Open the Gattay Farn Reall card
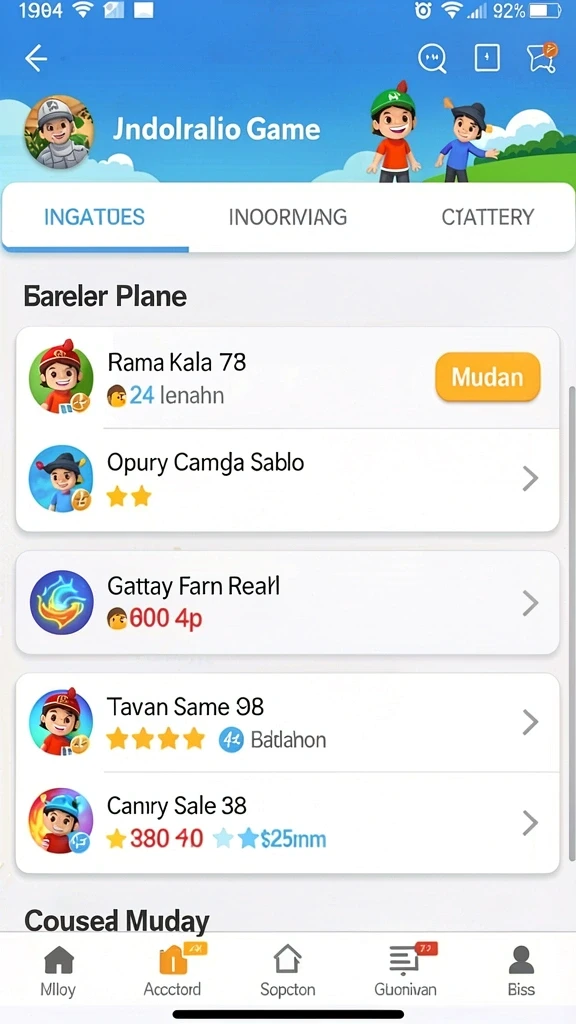This screenshot has height=1024, width=576. coord(287,602)
